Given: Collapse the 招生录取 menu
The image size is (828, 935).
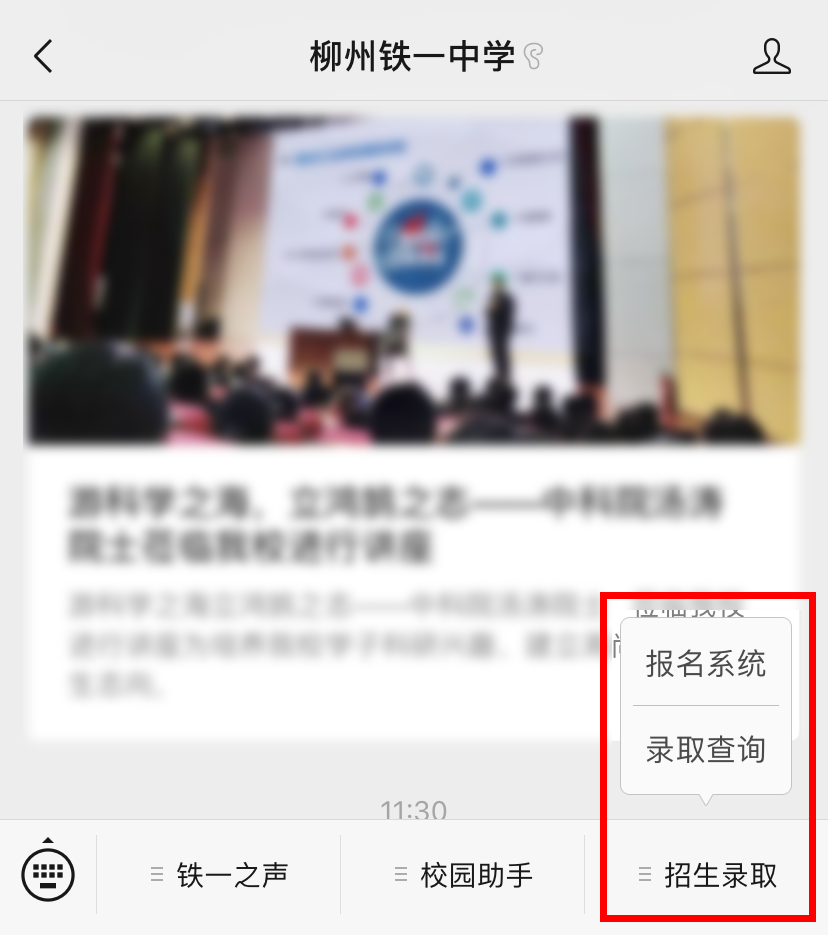Looking at the screenshot, I should pos(708,875).
